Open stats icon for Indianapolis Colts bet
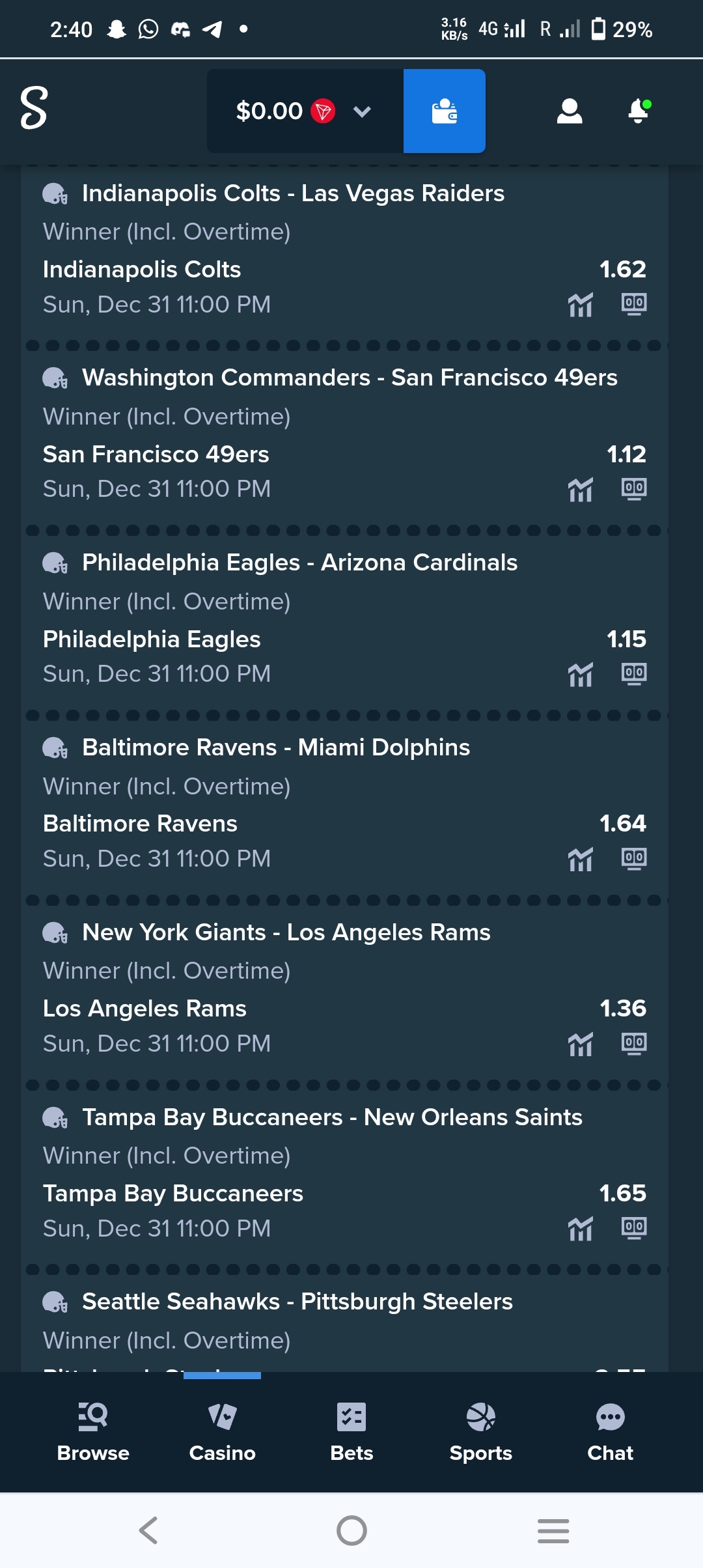This screenshot has width=703, height=1568. (x=580, y=304)
